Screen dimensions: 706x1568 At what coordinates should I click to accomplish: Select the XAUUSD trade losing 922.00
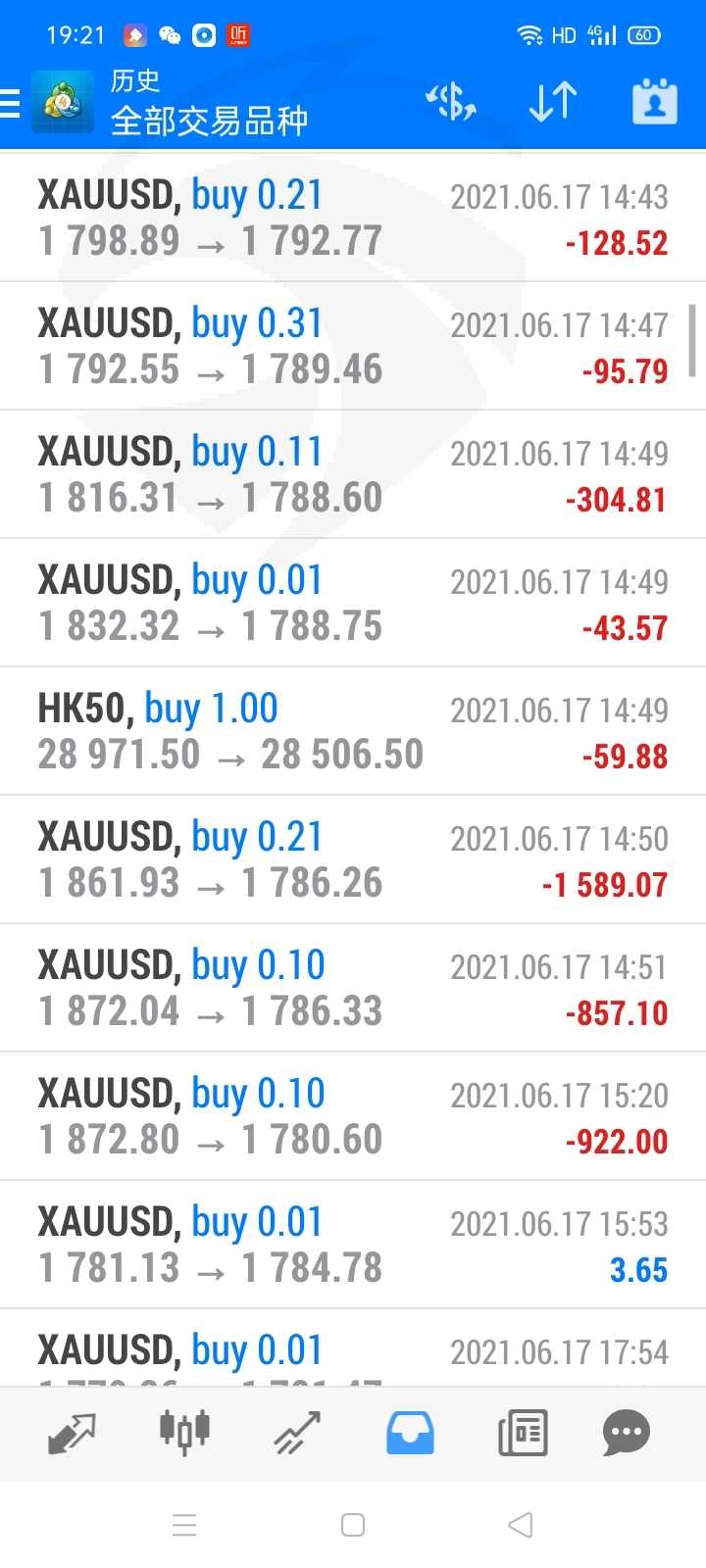point(353,1116)
